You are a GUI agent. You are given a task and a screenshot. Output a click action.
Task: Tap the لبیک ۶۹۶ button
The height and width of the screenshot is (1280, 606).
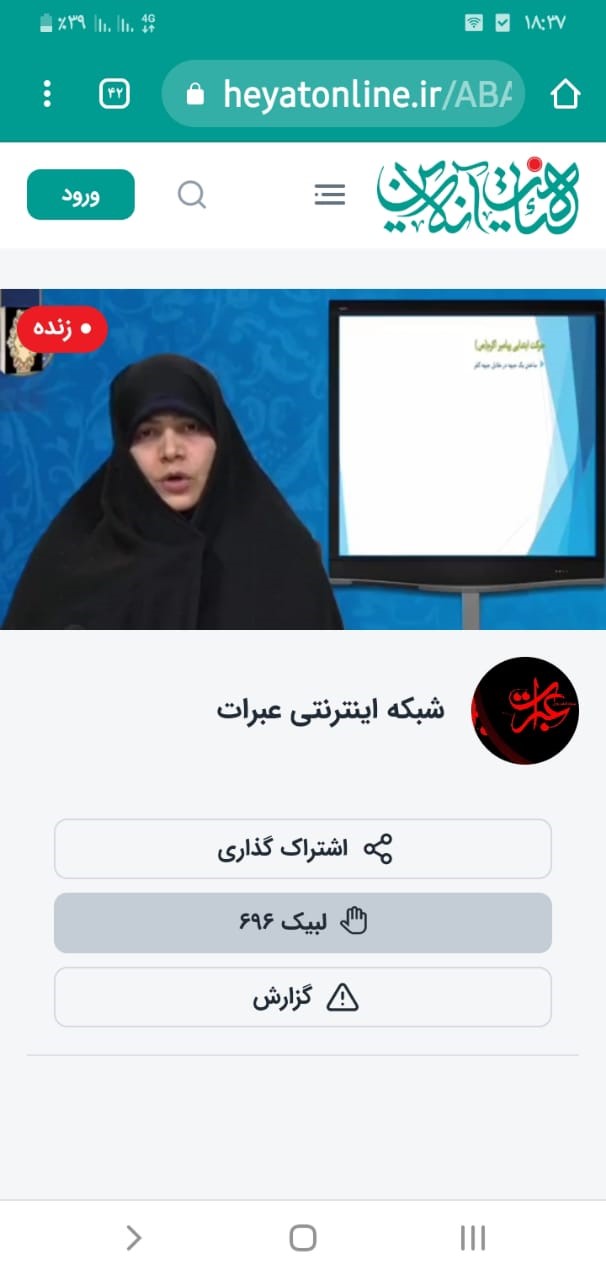[x=303, y=923]
